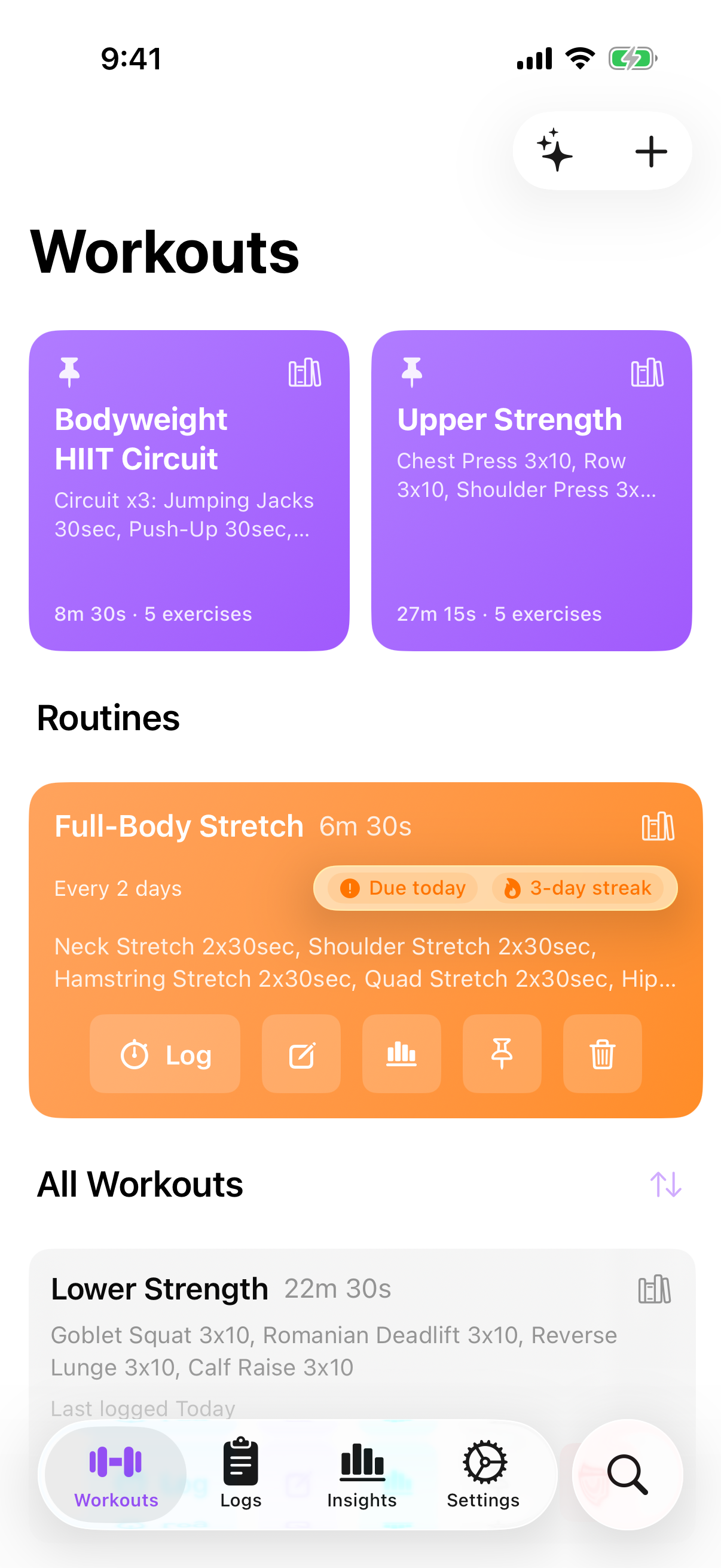Open search with the magnifier button
Screen dimensions: 721x1568
[x=627, y=1474]
